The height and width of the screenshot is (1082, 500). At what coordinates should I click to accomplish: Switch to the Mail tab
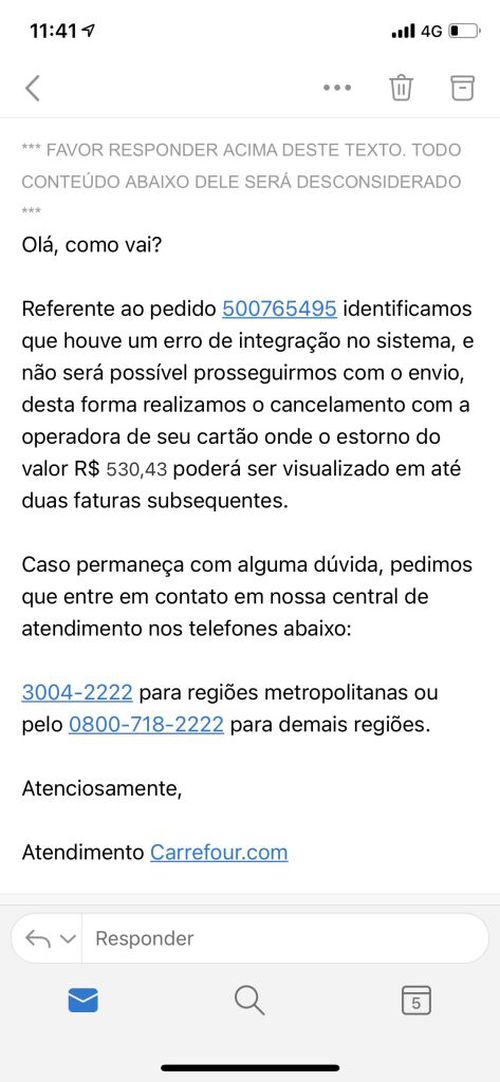click(x=83, y=1000)
